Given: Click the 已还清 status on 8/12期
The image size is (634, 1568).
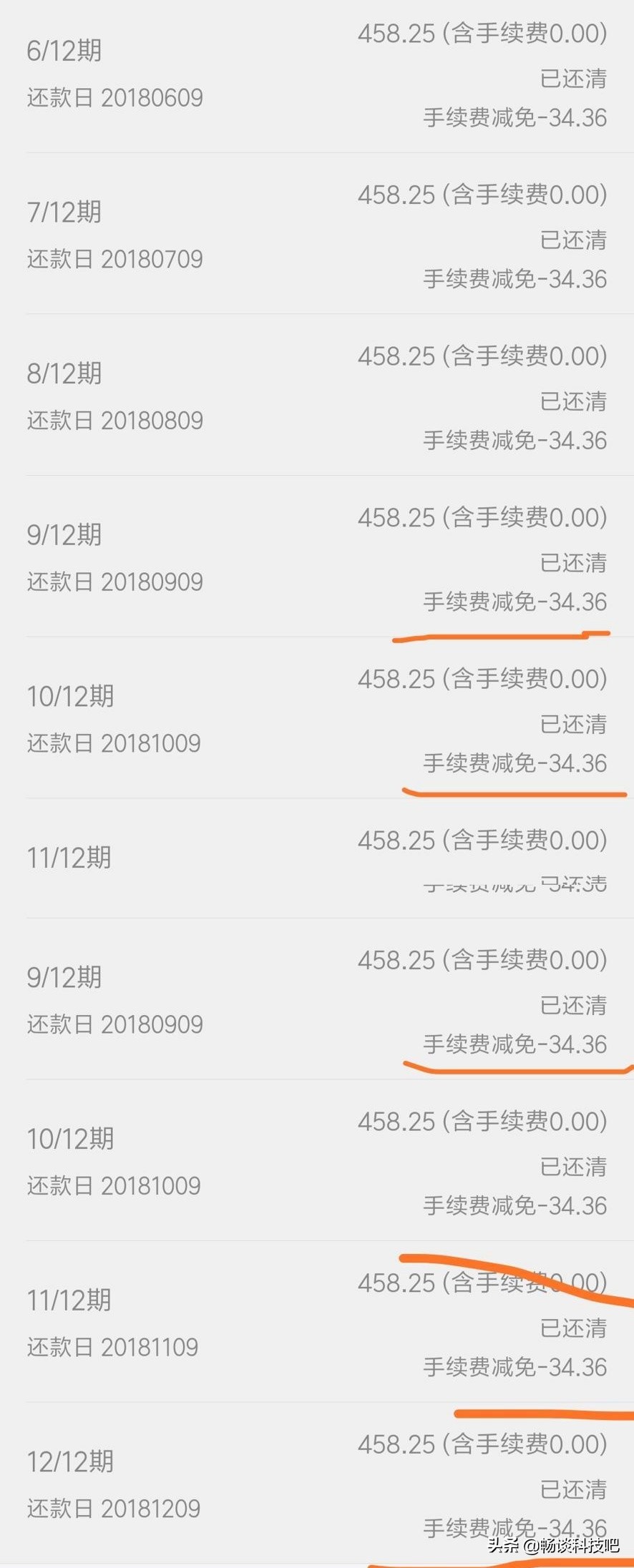Looking at the screenshot, I should 572,402.
